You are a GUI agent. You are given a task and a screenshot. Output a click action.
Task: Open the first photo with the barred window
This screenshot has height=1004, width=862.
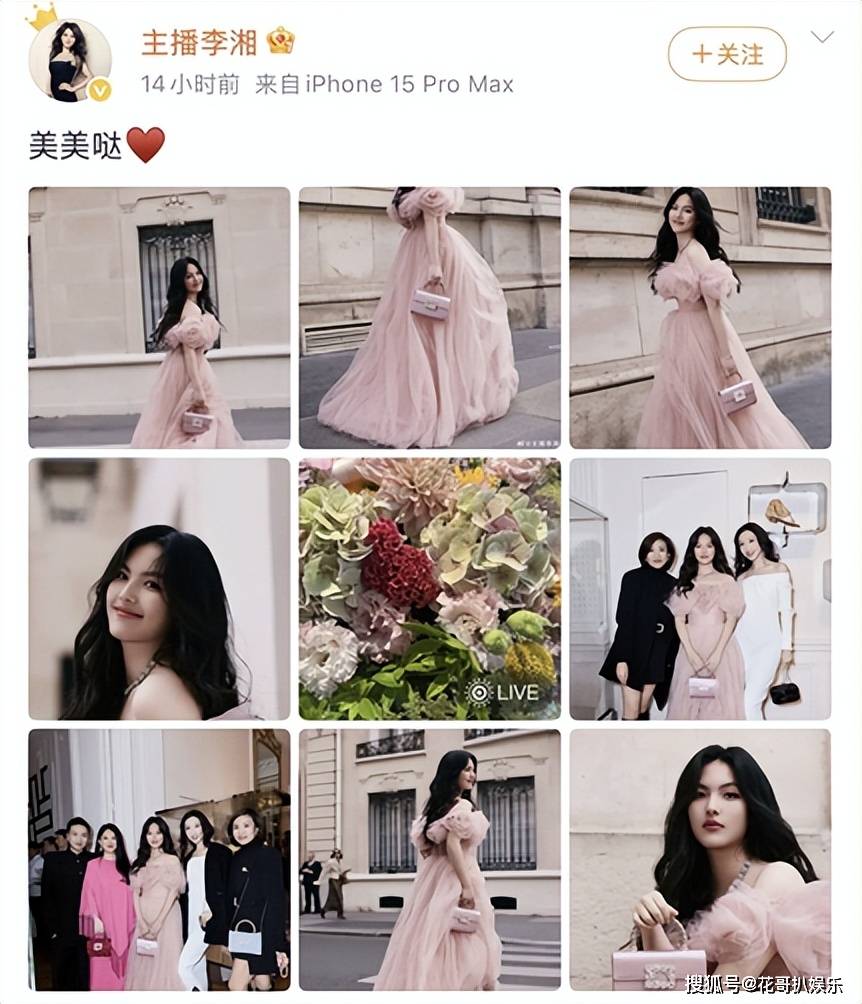159,317
